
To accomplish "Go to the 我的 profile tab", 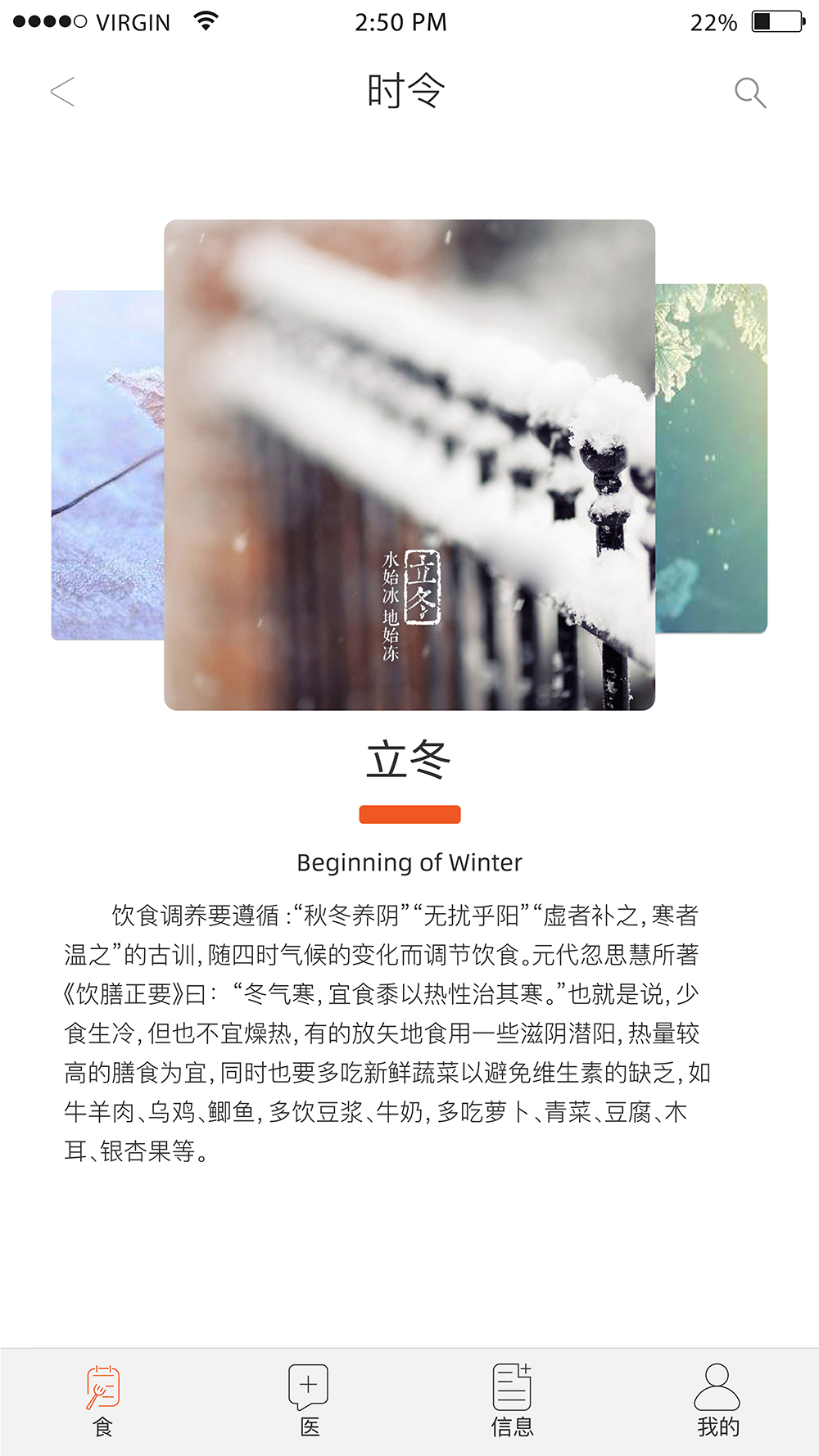I will coord(717,1400).
